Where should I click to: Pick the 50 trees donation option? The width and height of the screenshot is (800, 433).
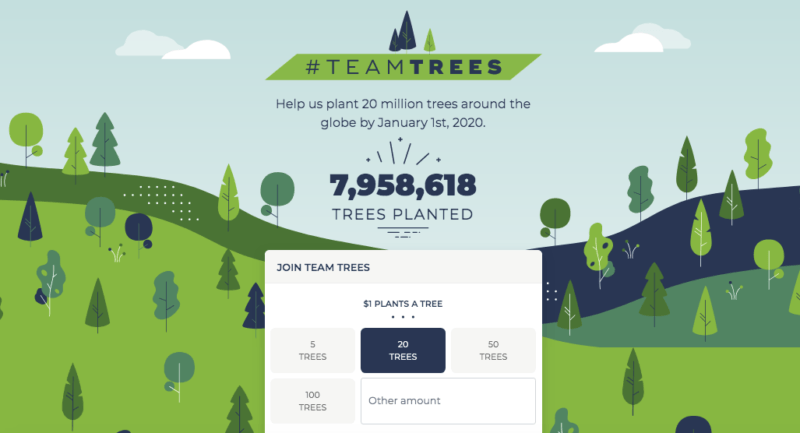pyautogui.click(x=493, y=350)
